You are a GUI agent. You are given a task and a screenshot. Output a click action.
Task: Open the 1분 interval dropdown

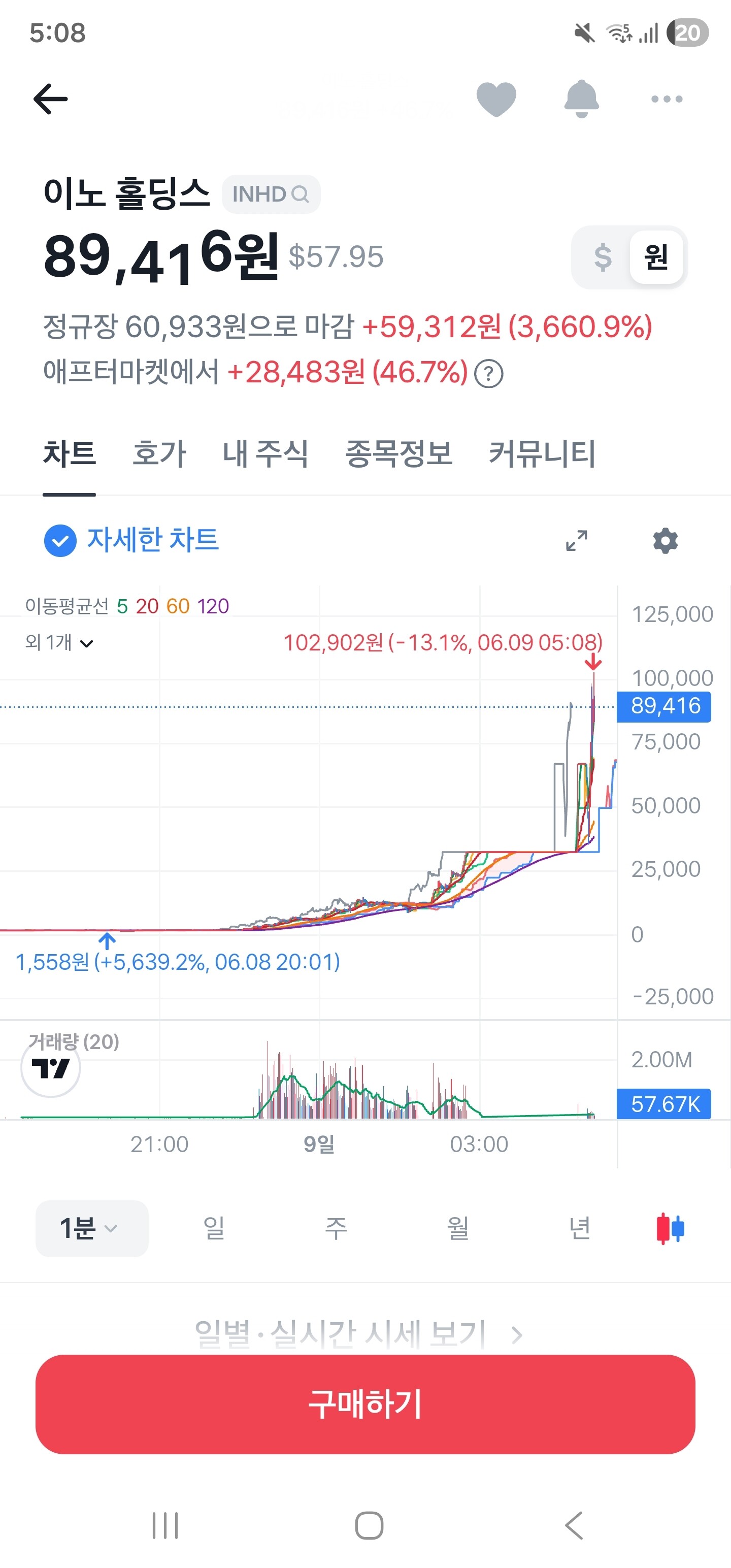(x=92, y=1228)
